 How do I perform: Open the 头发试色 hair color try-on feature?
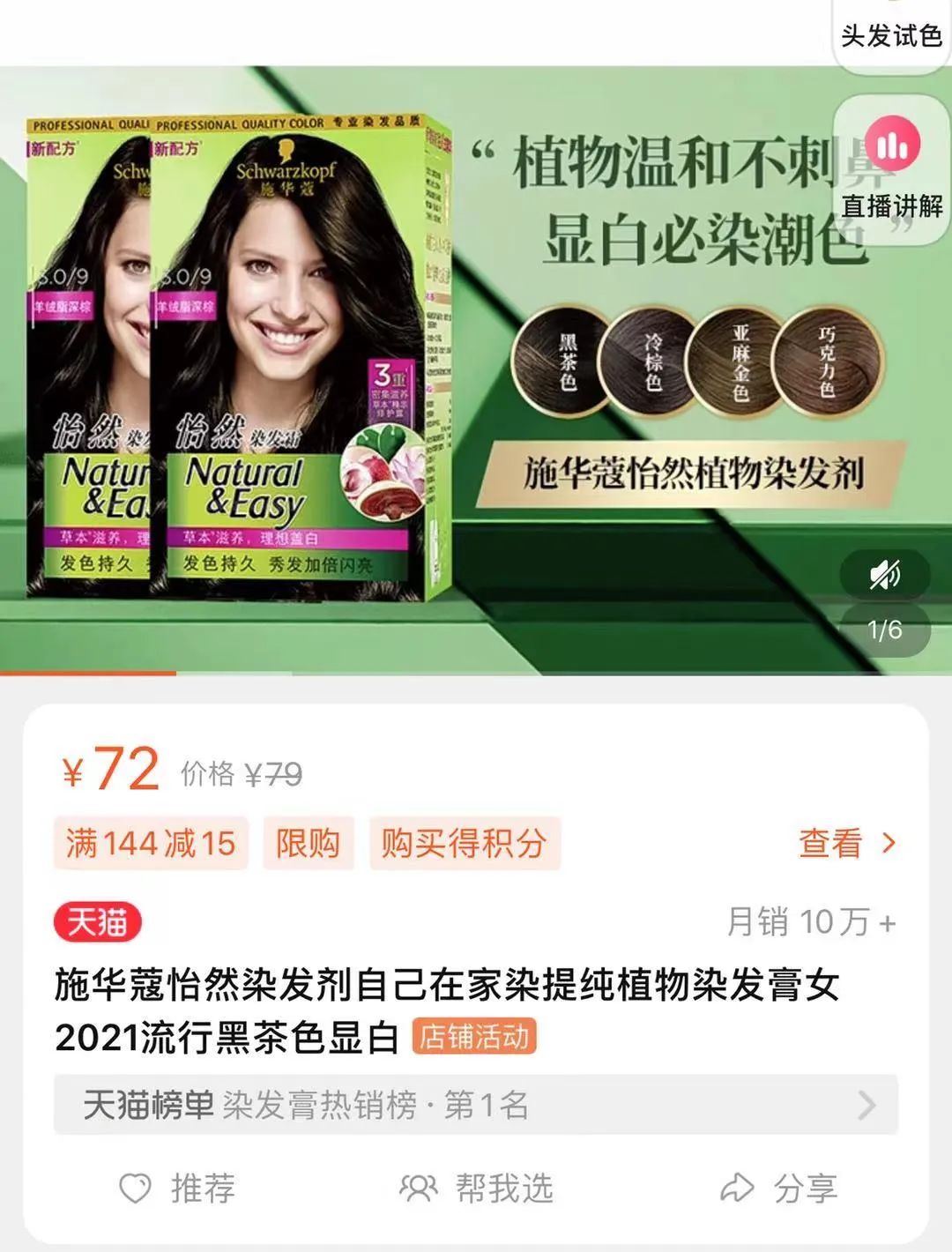(x=889, y=37)
